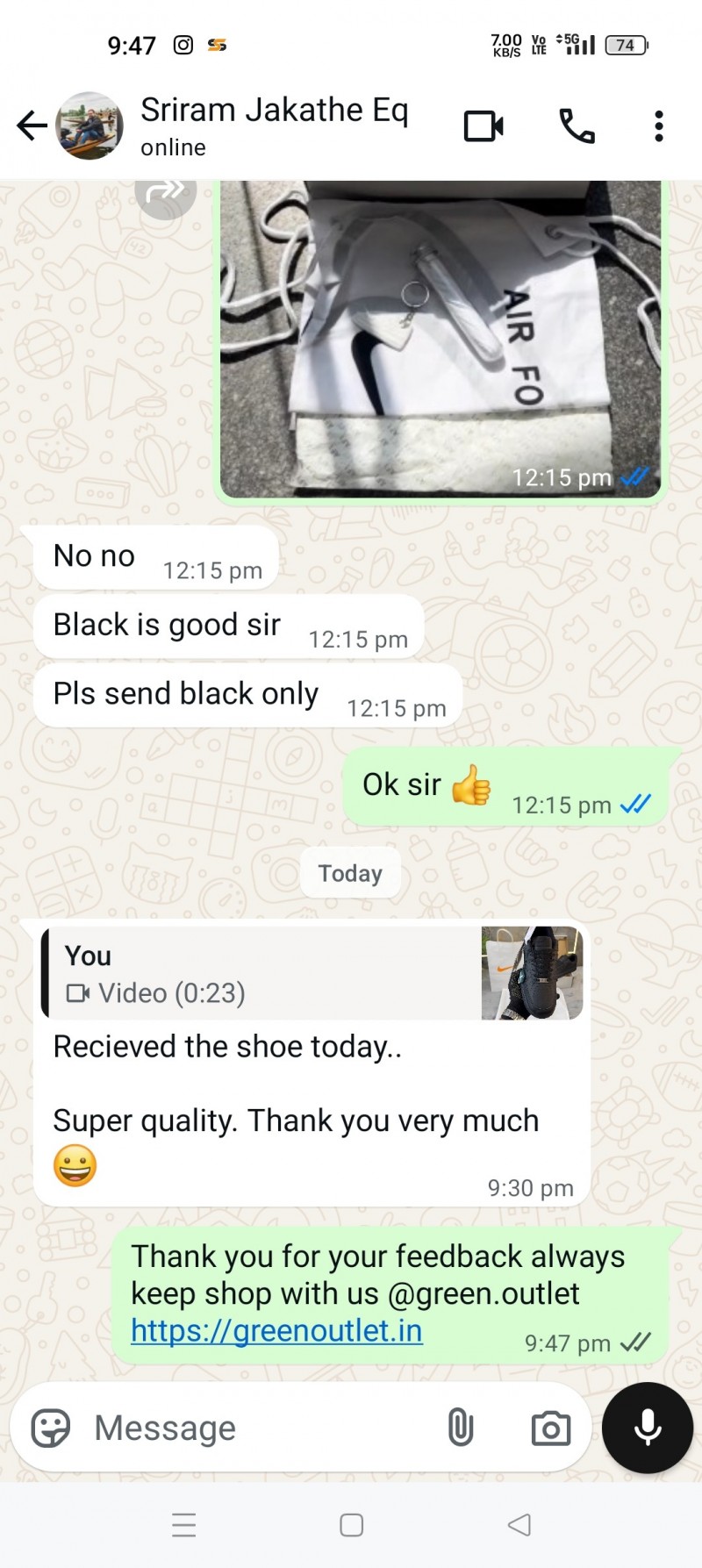Open the chat overflow menu
The width and height of the screenshot is (702, 1568).
[659, 126]
